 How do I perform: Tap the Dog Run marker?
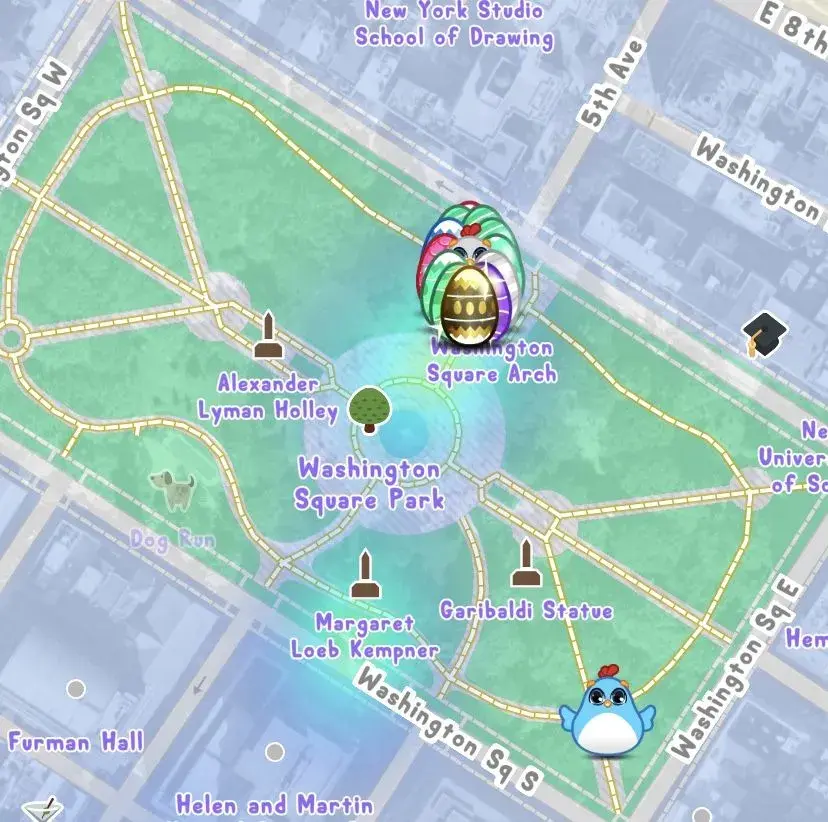point(172,491)
